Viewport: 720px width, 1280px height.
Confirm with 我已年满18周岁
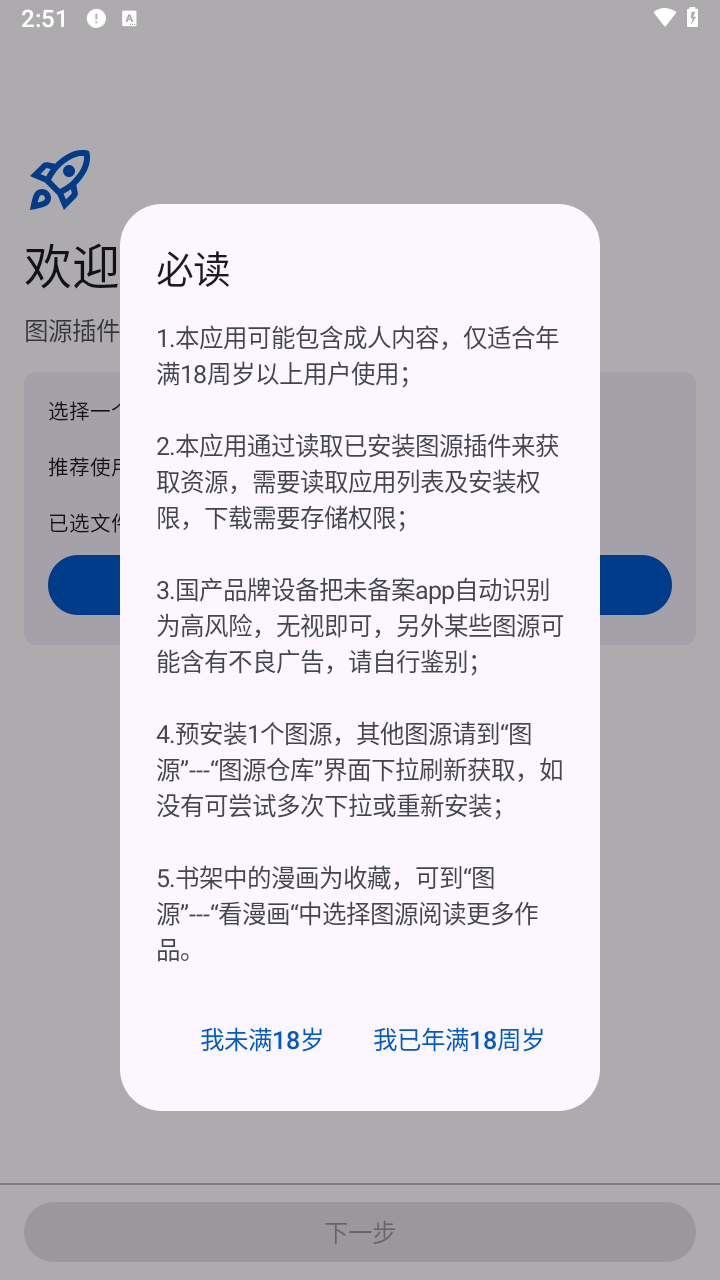tap(459, 1040)
